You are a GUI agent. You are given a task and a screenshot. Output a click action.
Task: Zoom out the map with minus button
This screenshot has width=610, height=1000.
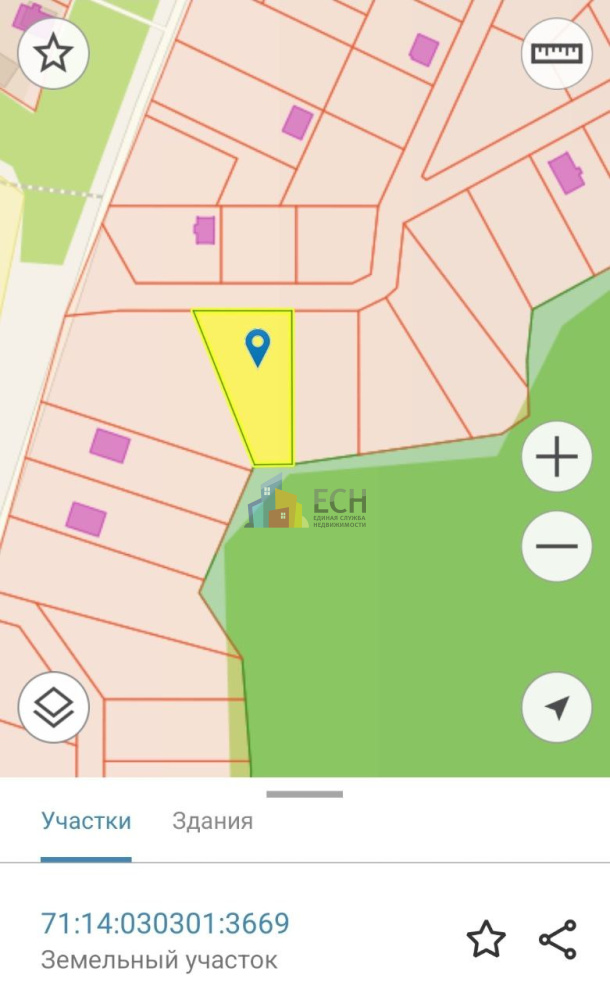[x=557, y=546]
